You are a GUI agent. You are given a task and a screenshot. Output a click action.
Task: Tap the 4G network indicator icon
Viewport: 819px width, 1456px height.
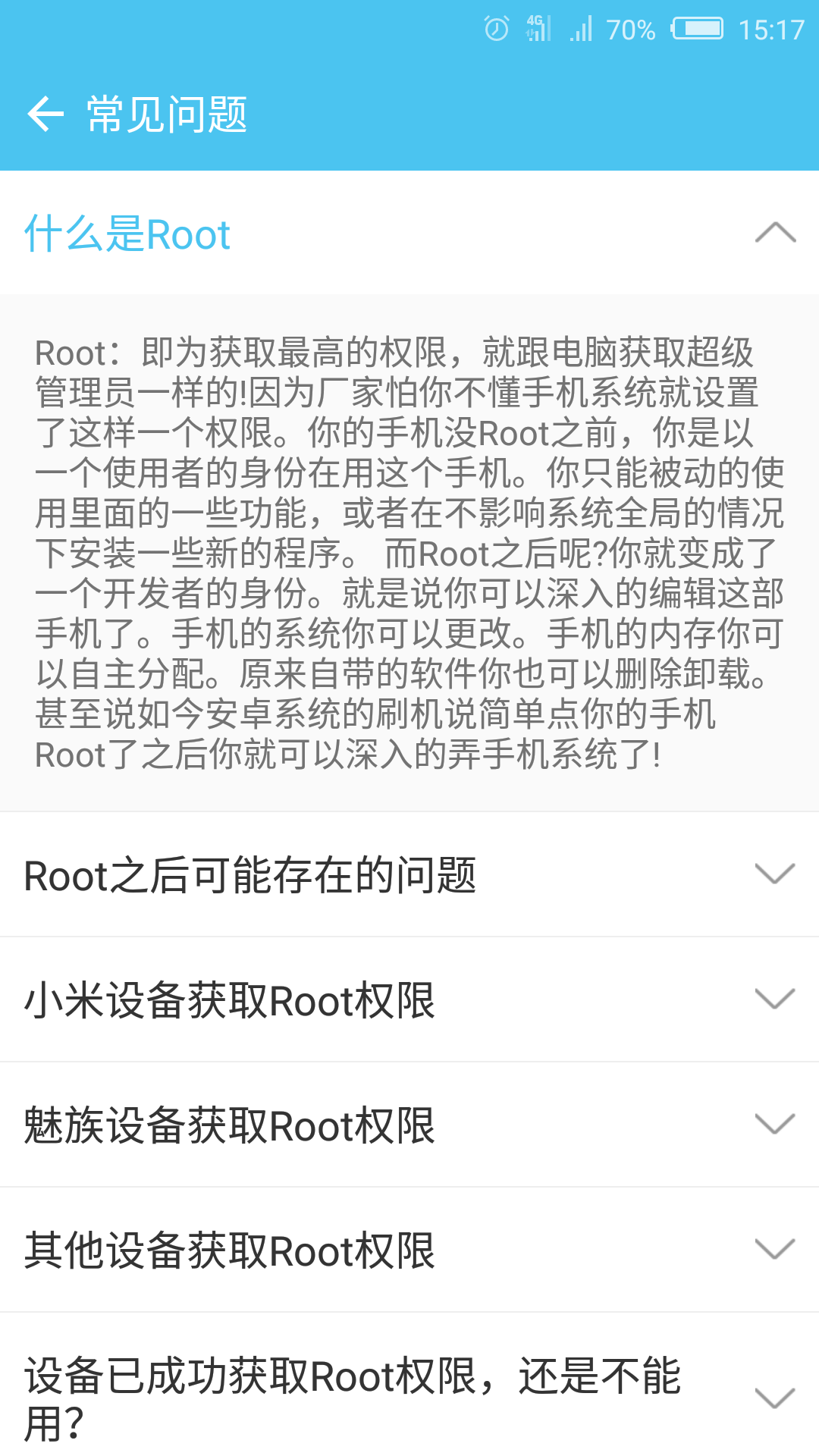pyautogui.click(x=535, y=29)
